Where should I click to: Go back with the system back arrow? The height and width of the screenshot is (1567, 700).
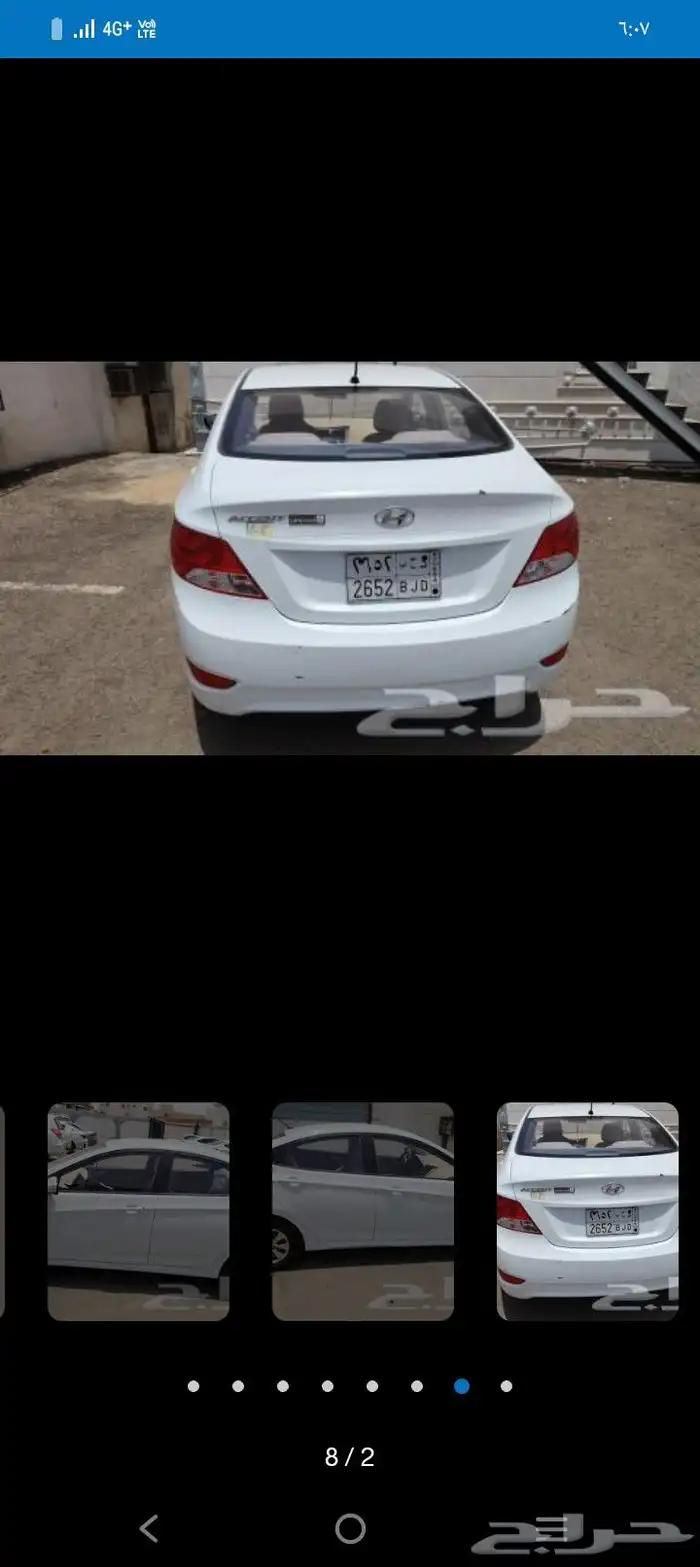click(x=149, y=1528)
